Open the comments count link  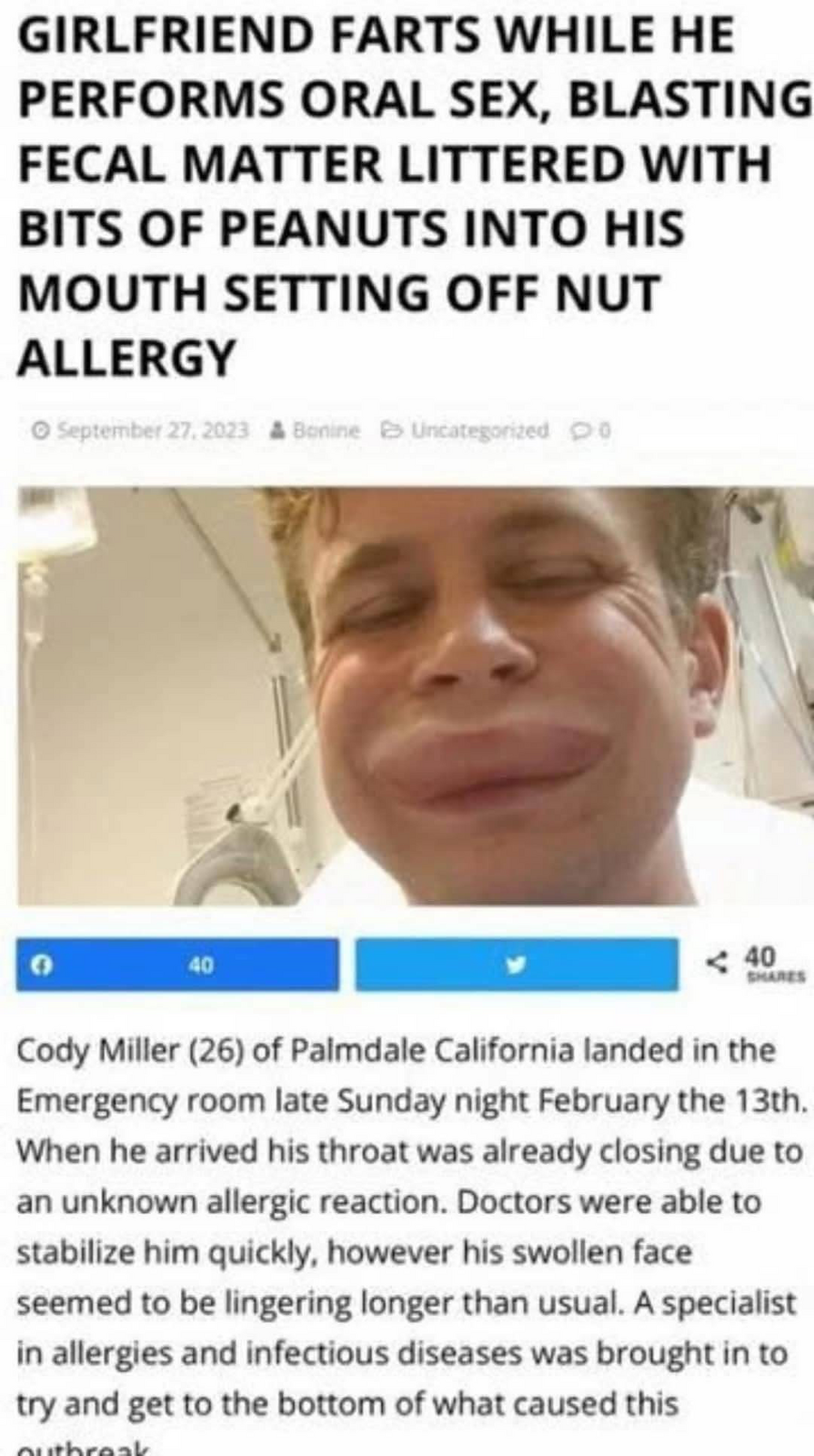click(591, 430)
